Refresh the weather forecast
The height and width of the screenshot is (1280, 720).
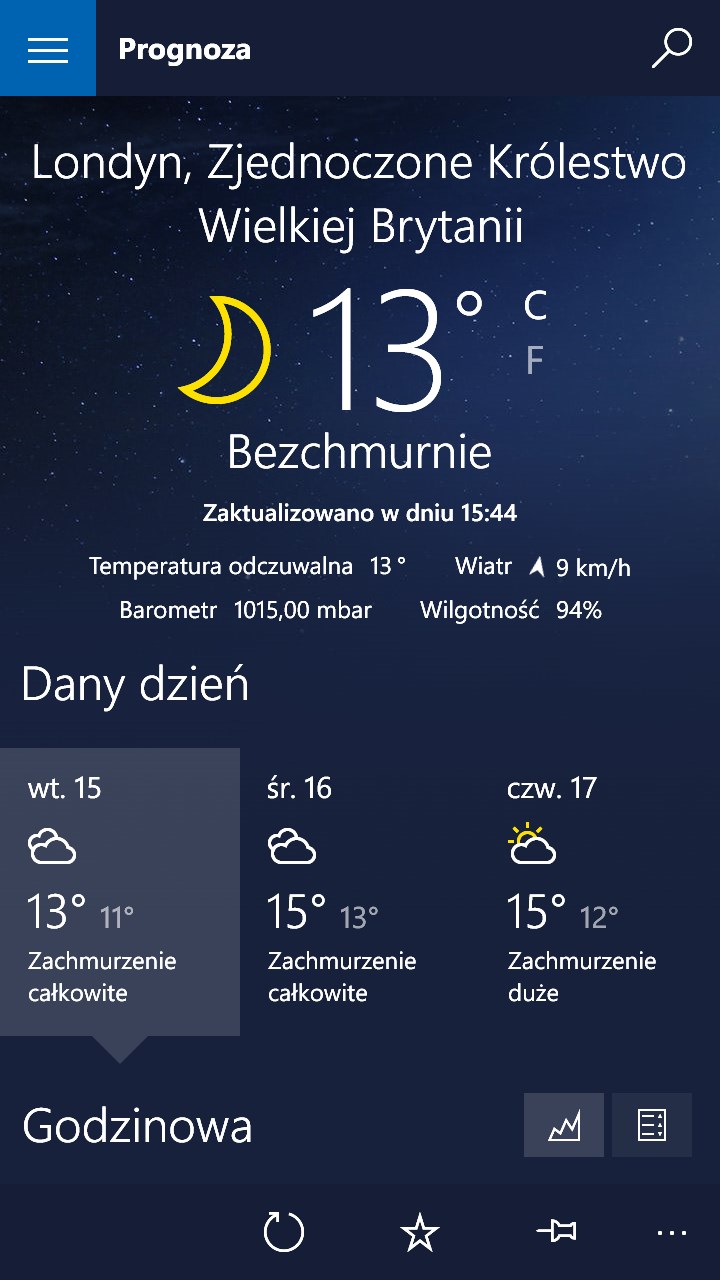pos(283,1232)
